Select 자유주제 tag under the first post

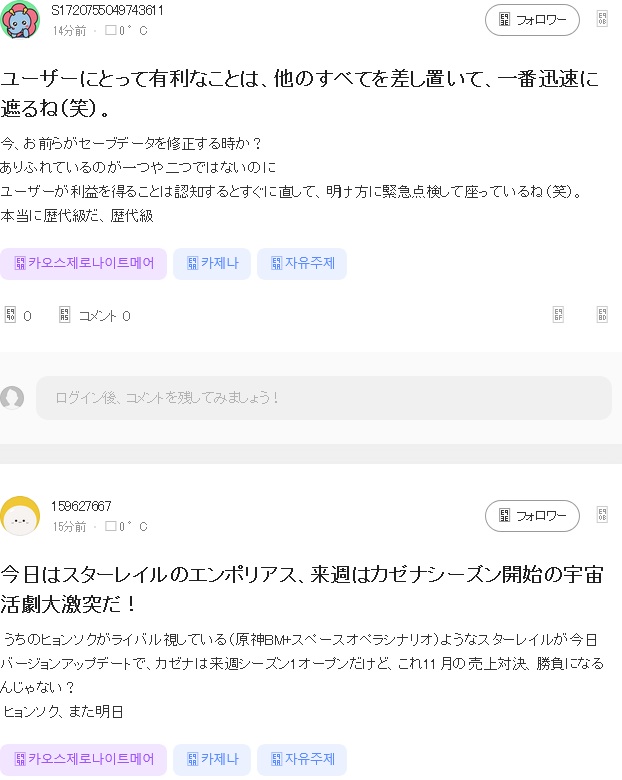point(301,264)
